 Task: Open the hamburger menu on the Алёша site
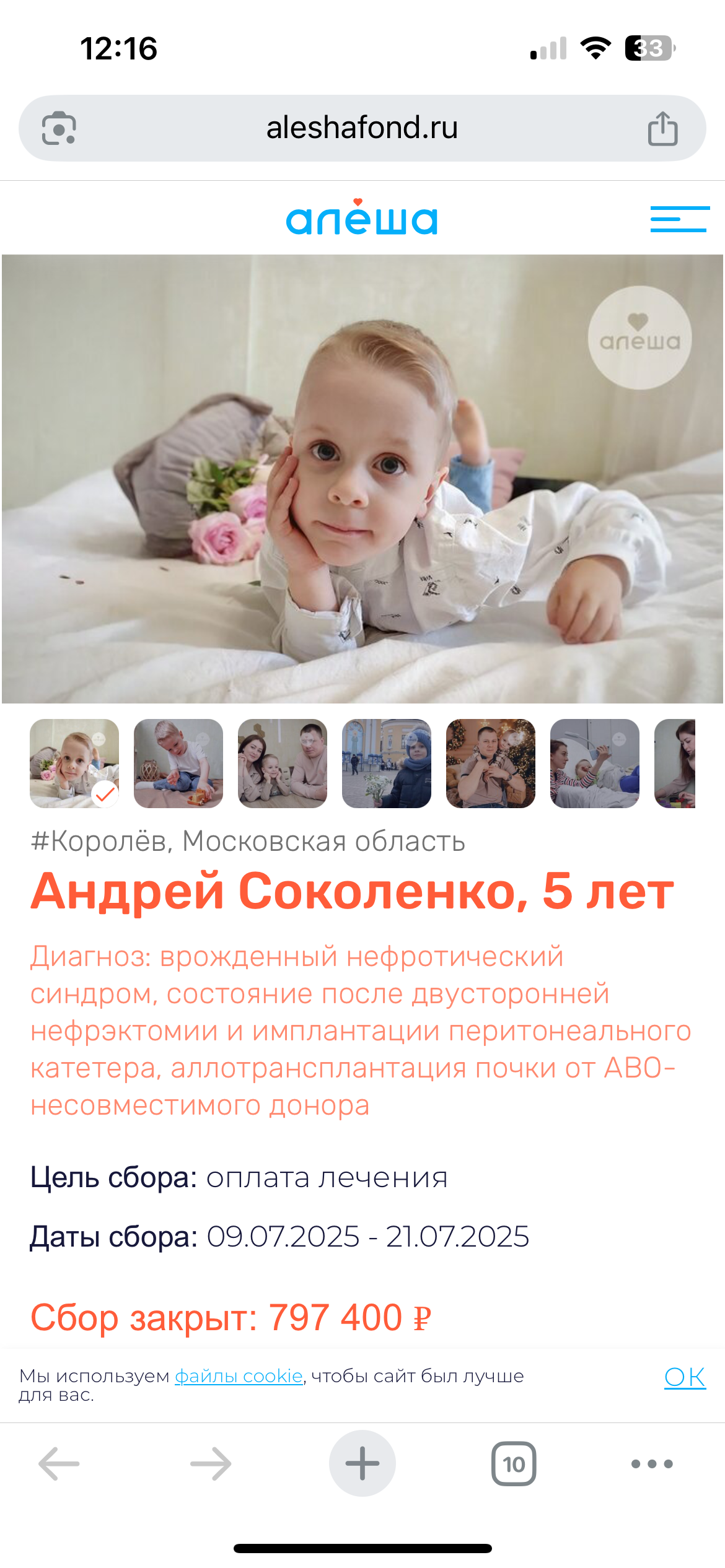(x=679, y=219)
